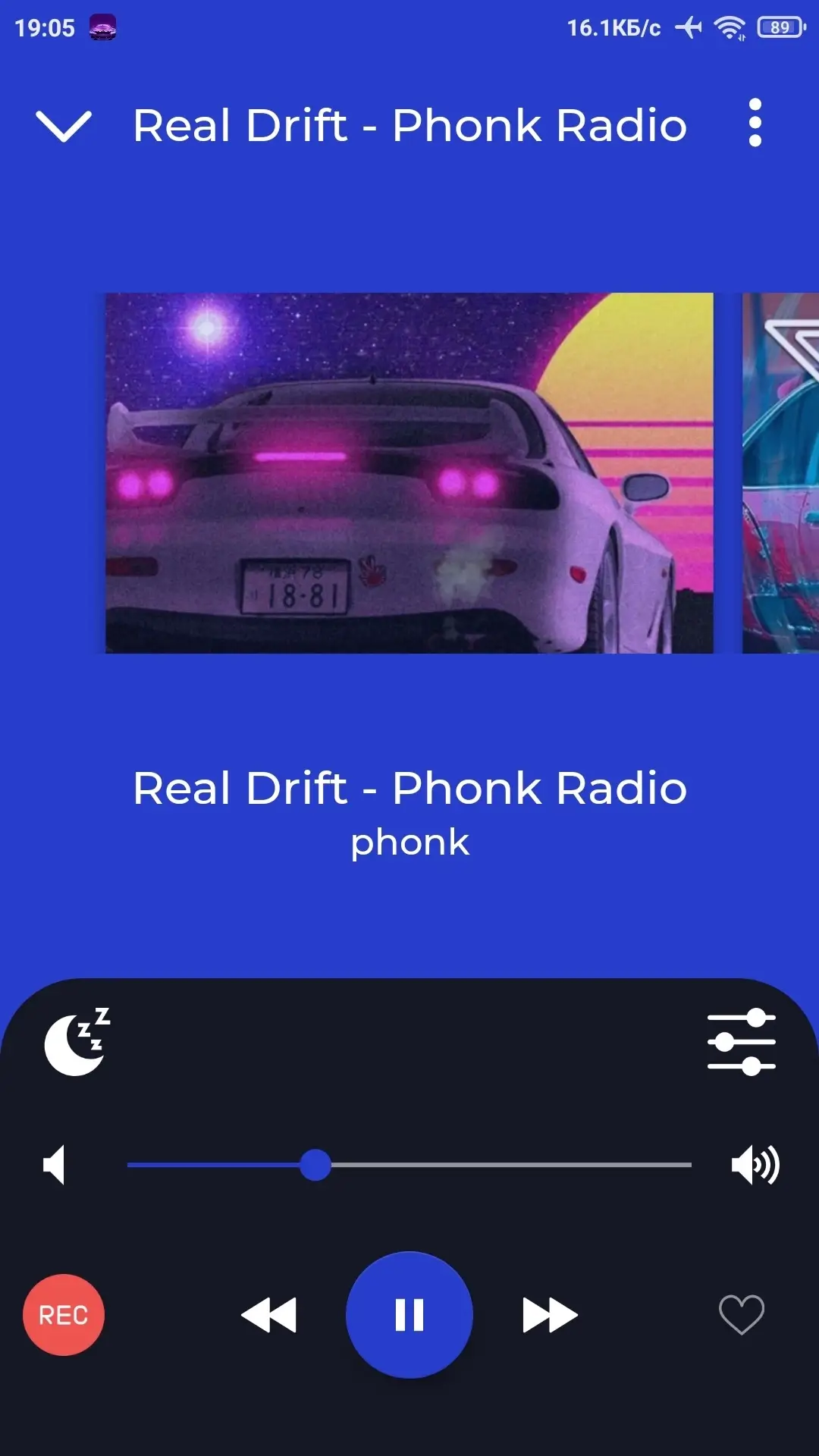Skip to the next station
Screen dimensions: 819x1456
click(x=551, y=1315)
